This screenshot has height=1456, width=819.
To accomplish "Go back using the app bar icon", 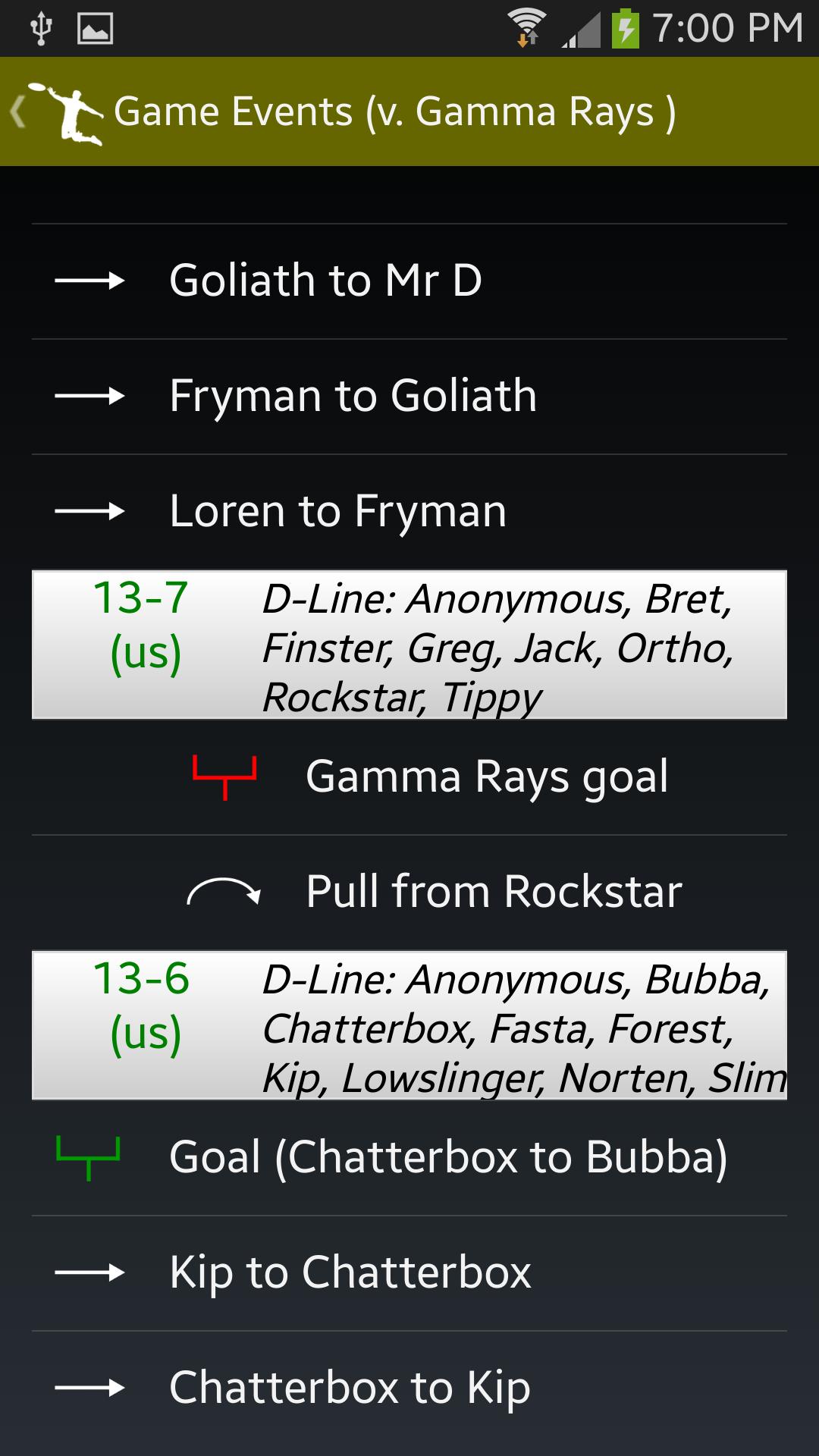I will coord(57,112).
